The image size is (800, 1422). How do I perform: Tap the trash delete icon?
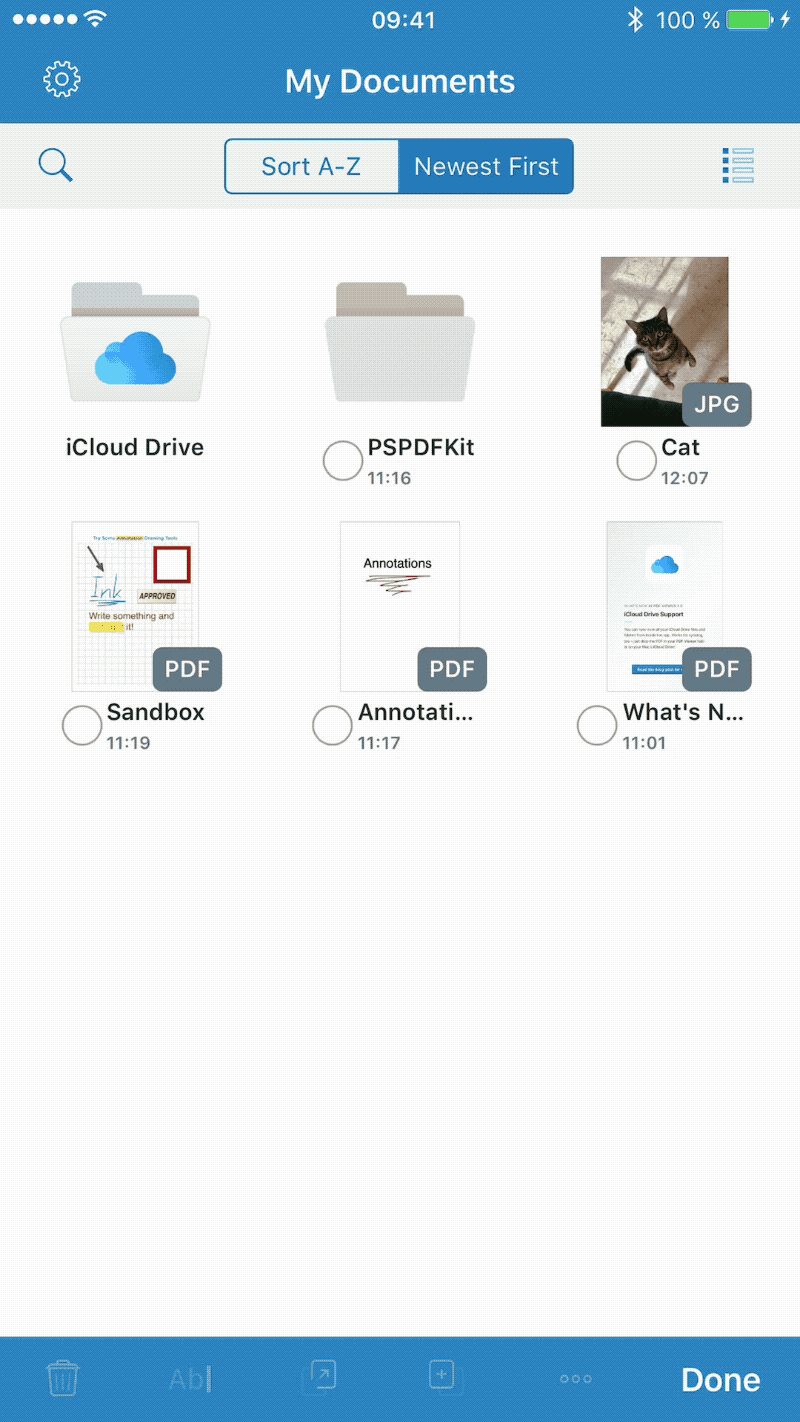pos(63,1378)
